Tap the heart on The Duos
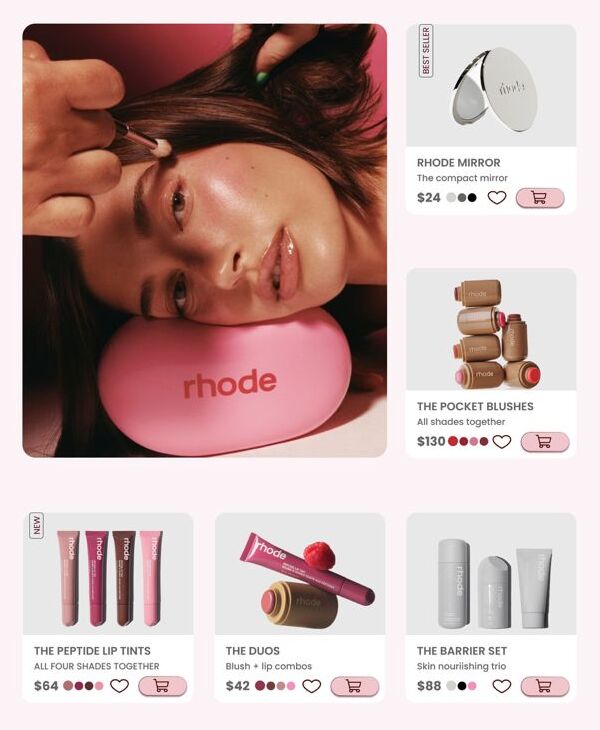The height and width of the screenshot is (730, 600). tap(311, 686)
